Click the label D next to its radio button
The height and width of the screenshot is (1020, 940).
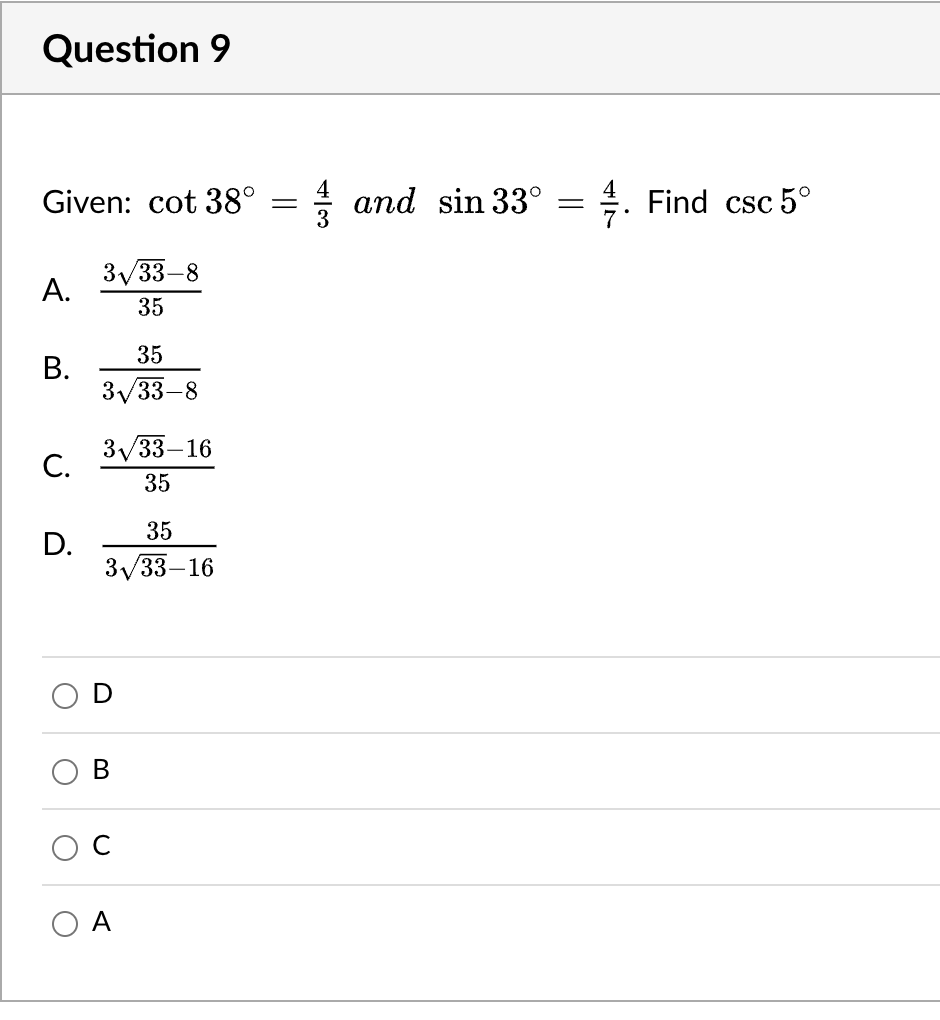(101, 694)
